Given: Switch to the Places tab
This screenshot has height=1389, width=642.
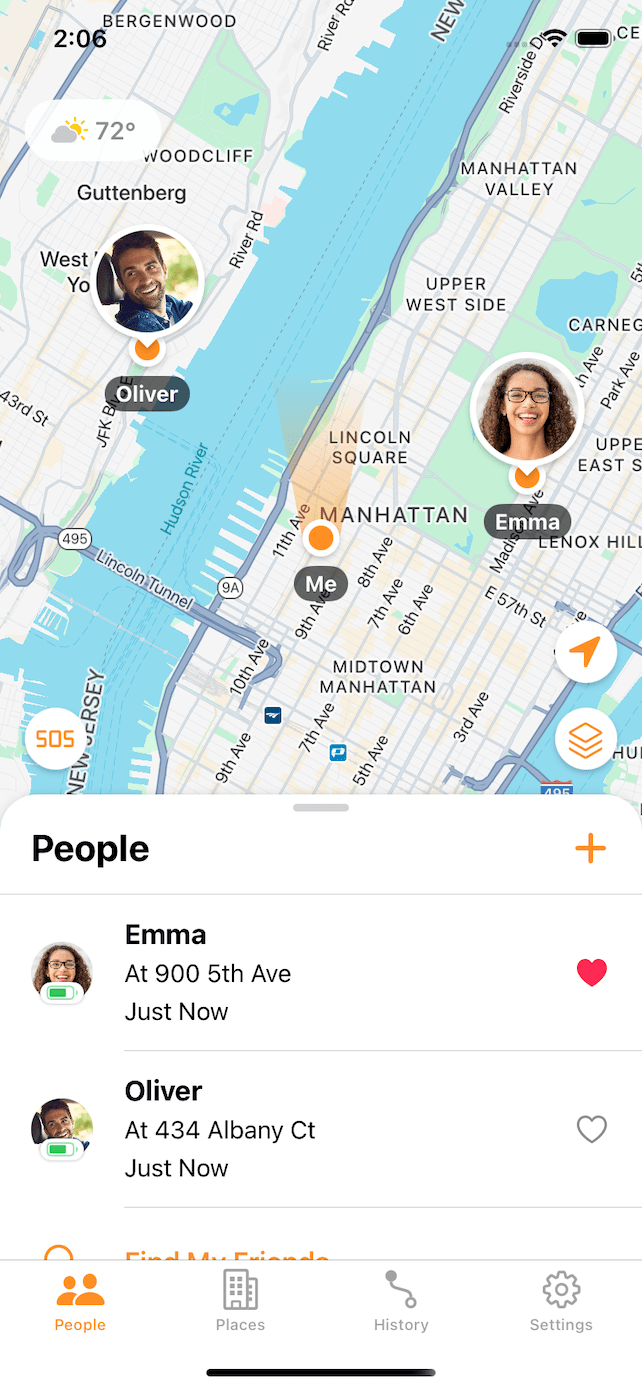Looking at the screenshot, I should click(x=240, y=1301).
